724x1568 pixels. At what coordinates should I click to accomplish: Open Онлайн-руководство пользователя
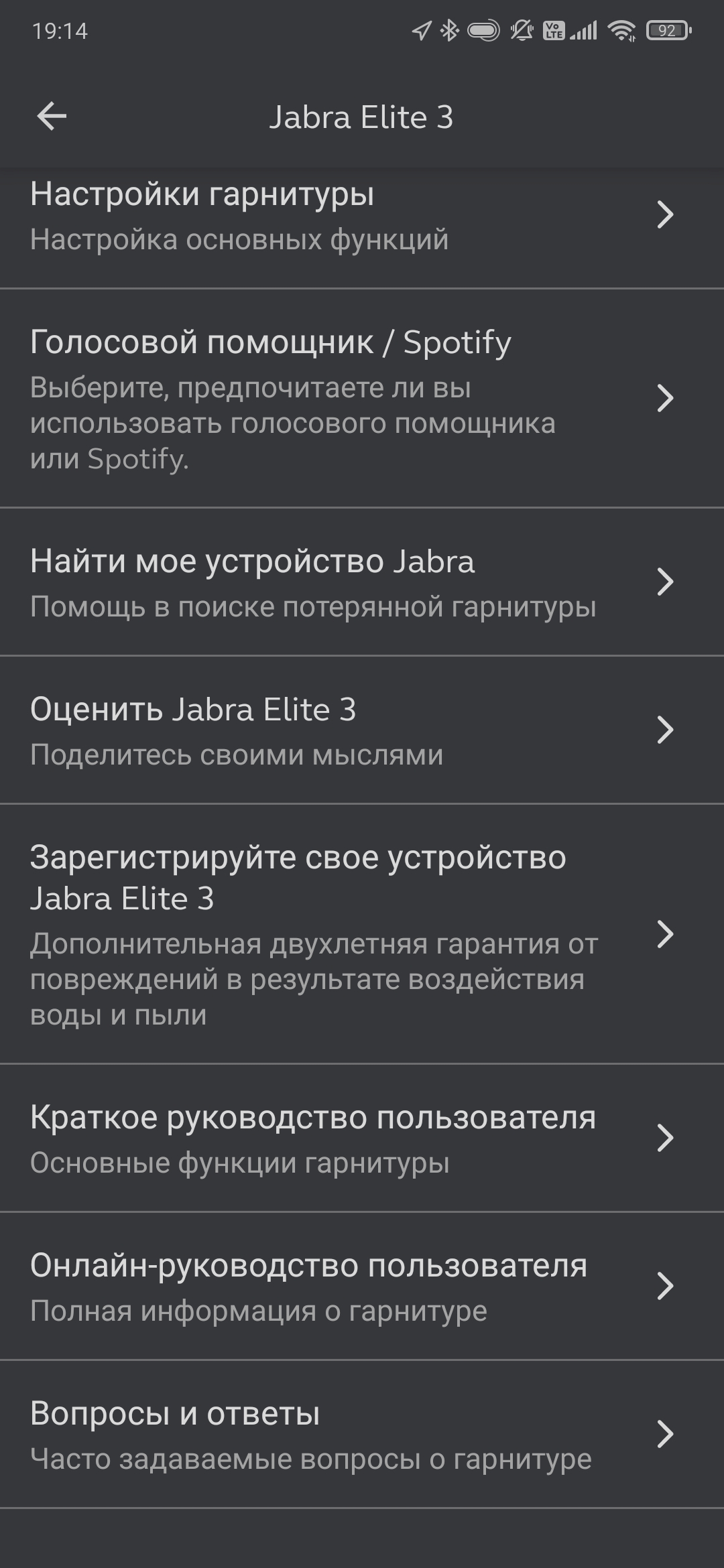click(x=362, y=1286)
